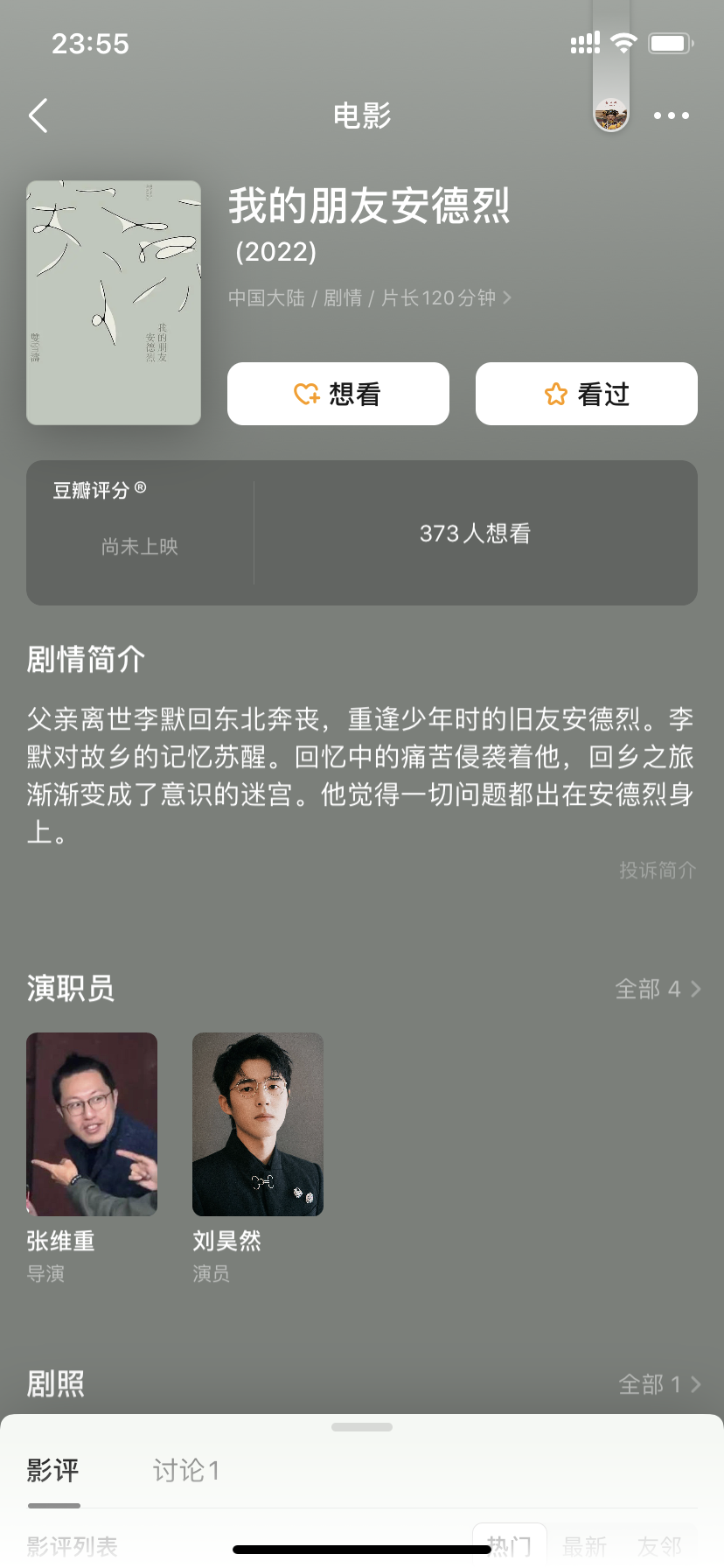Mark movie as 看过 (watched)
This screenshot has width=724, height=1568.
pyautogui.click(x=587, y=394)
